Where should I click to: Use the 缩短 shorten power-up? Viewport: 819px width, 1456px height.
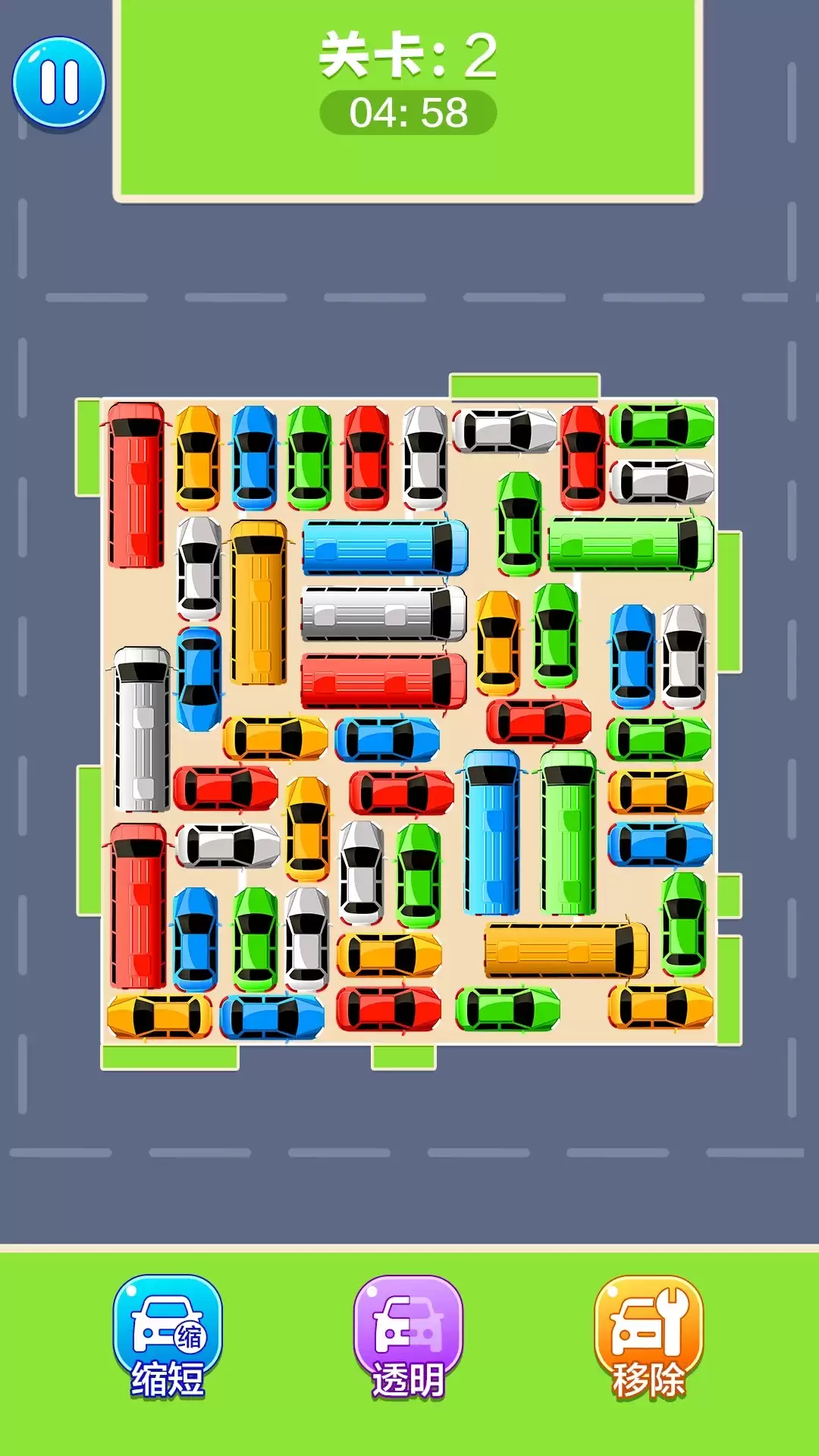pos(168,1336)
